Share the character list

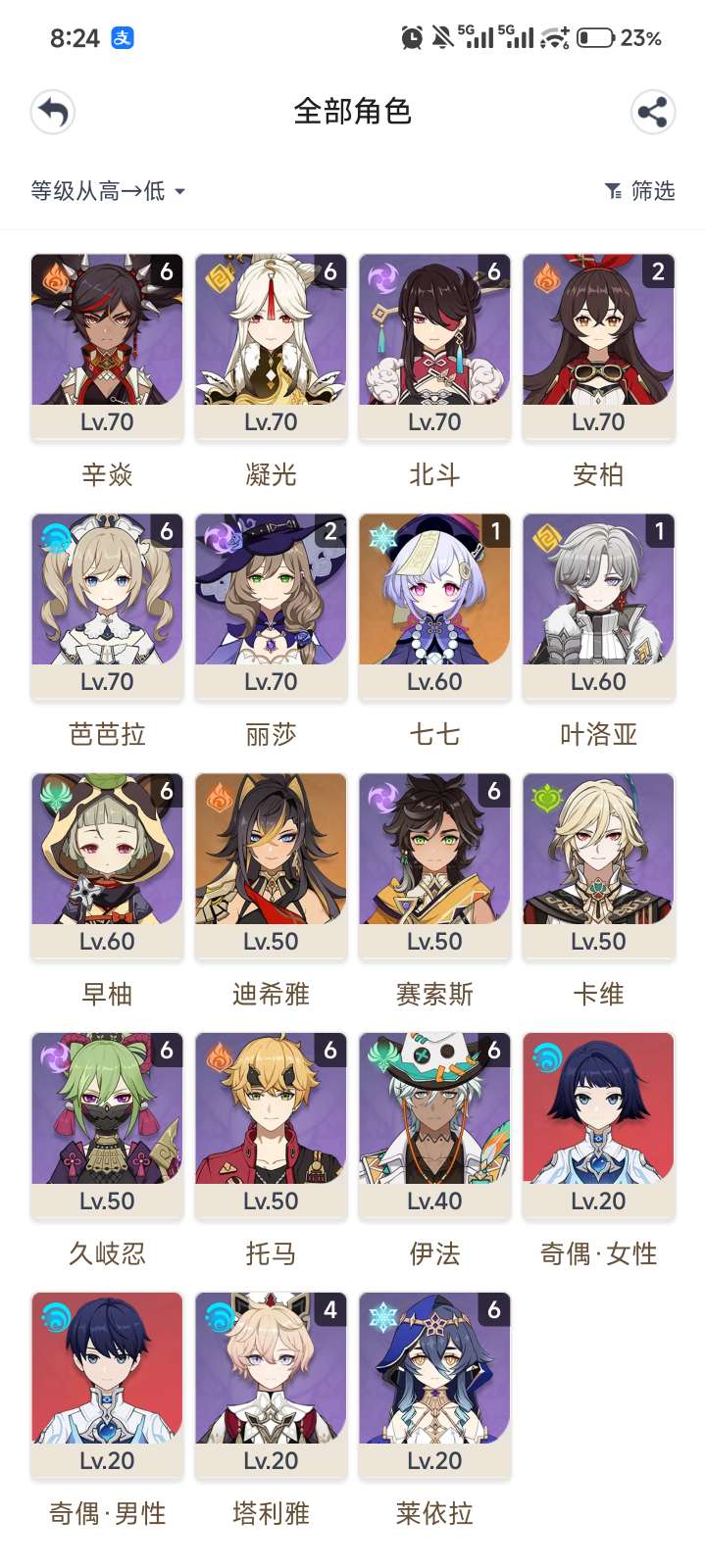(x=652, y=112)
